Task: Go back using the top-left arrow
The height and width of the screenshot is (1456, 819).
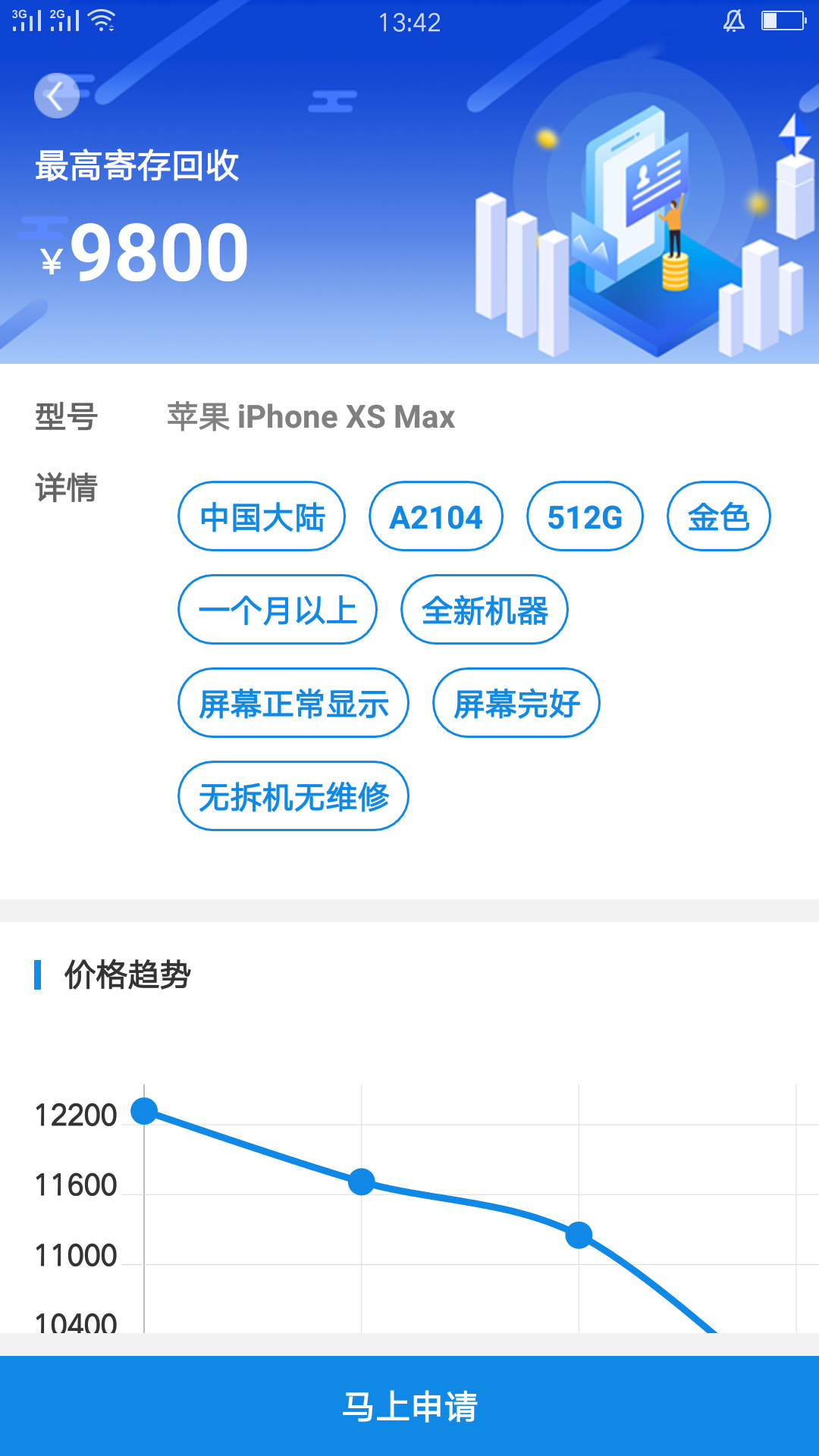Action: pyautogui.click(x=56, y=96)
